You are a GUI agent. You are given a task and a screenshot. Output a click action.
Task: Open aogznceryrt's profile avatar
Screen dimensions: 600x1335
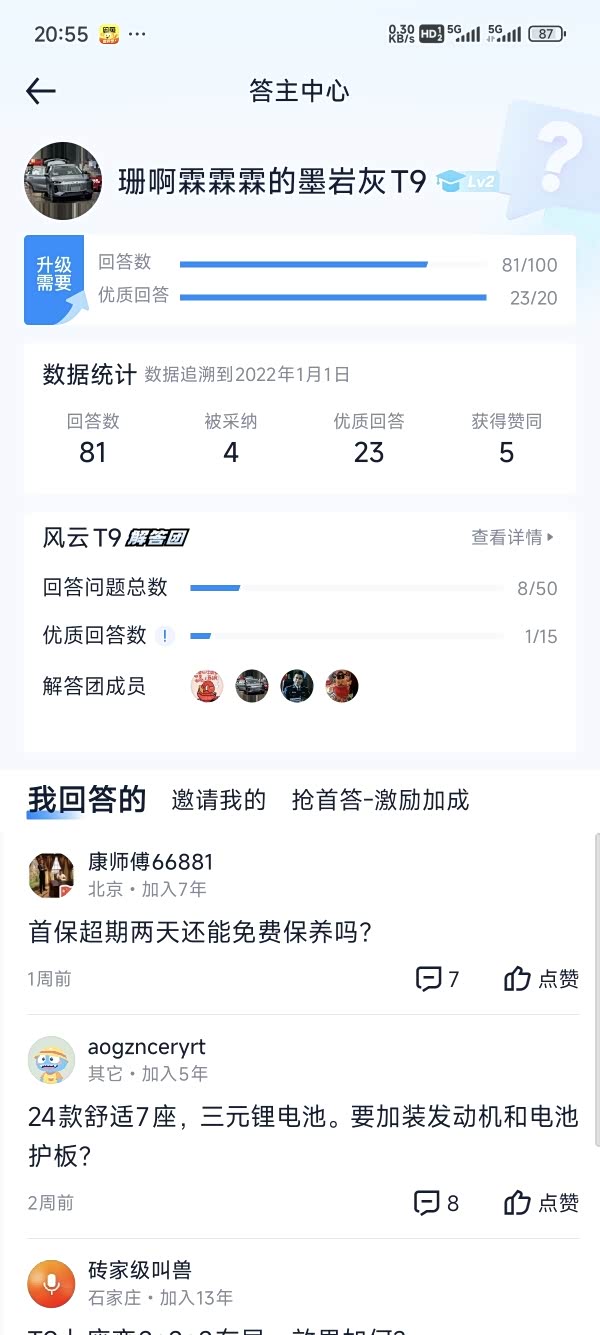[51, 1060]
